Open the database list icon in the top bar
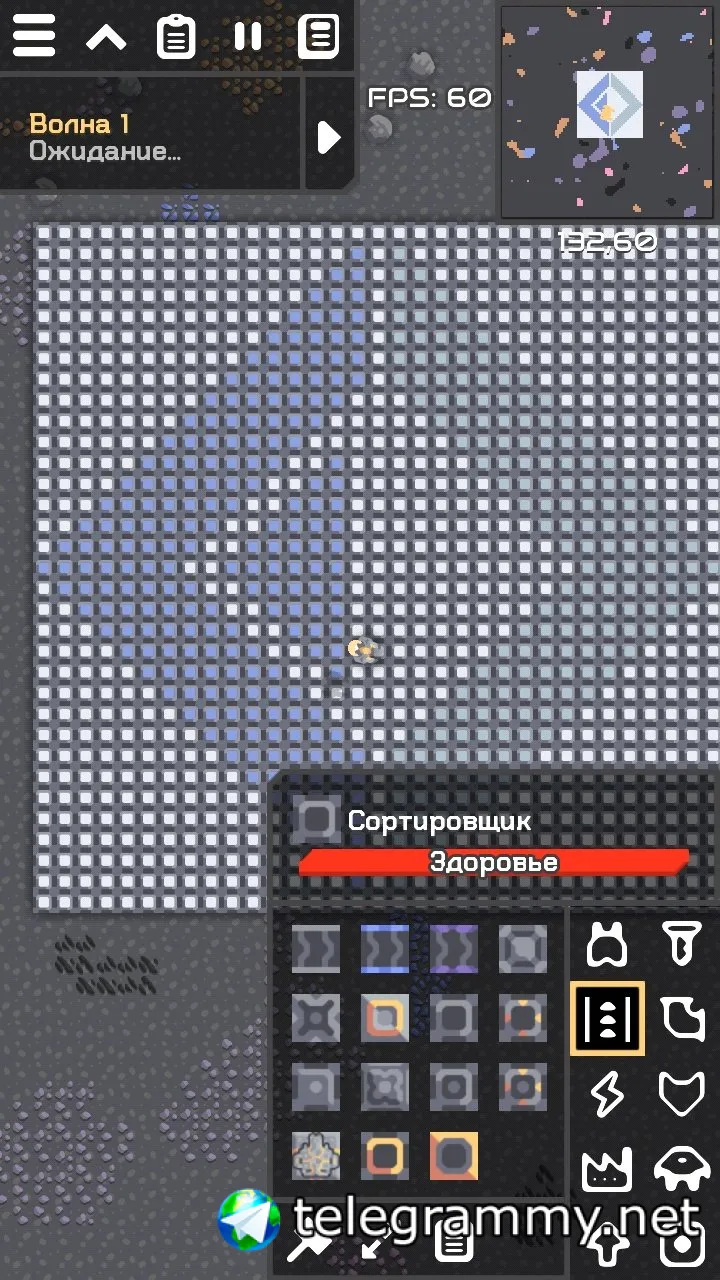Viewport: 720px width, 1280px height. (318, 37)
